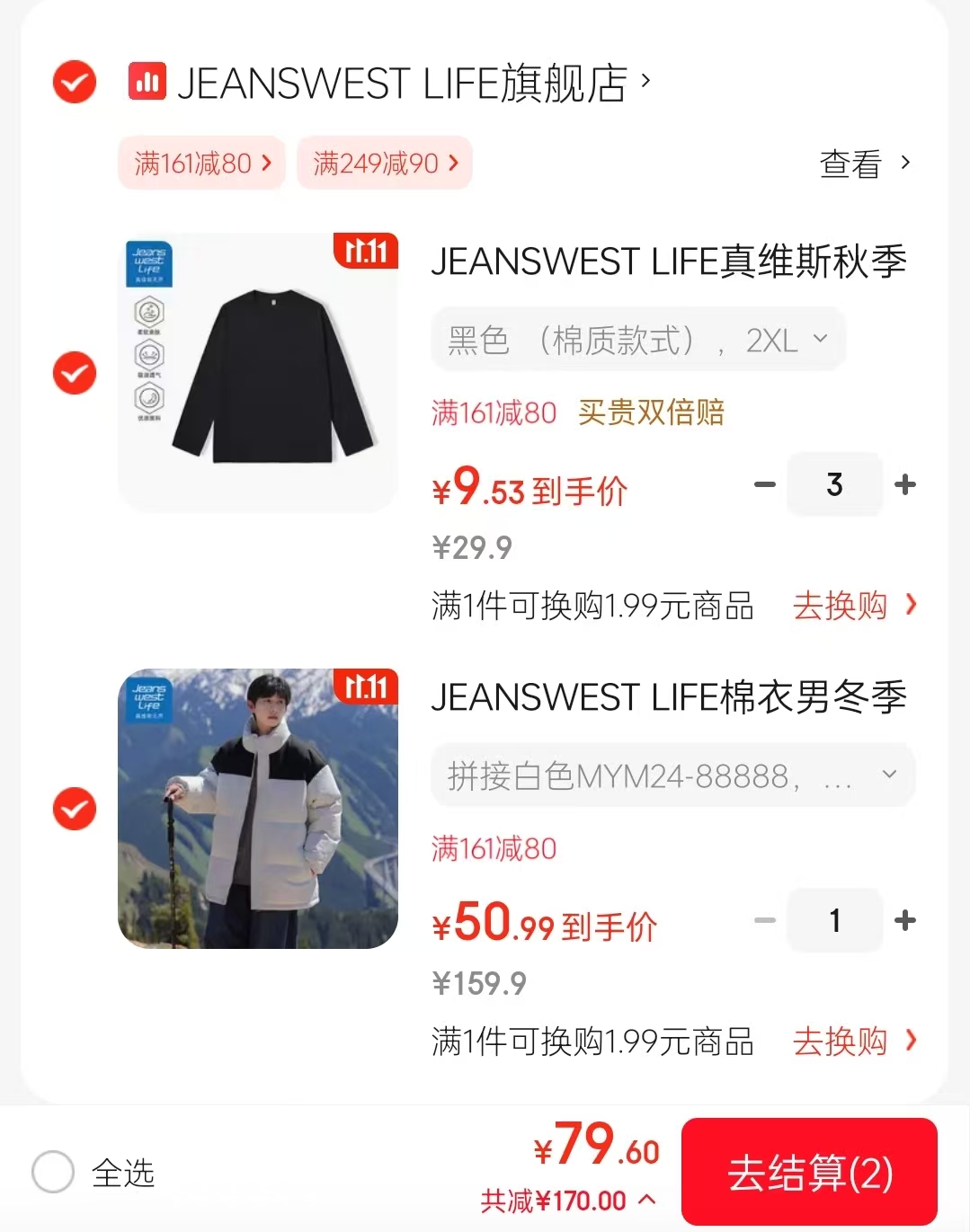Uncheck the black sweatshirt item
Screen dimensions: 970x1232
[75, 373]
